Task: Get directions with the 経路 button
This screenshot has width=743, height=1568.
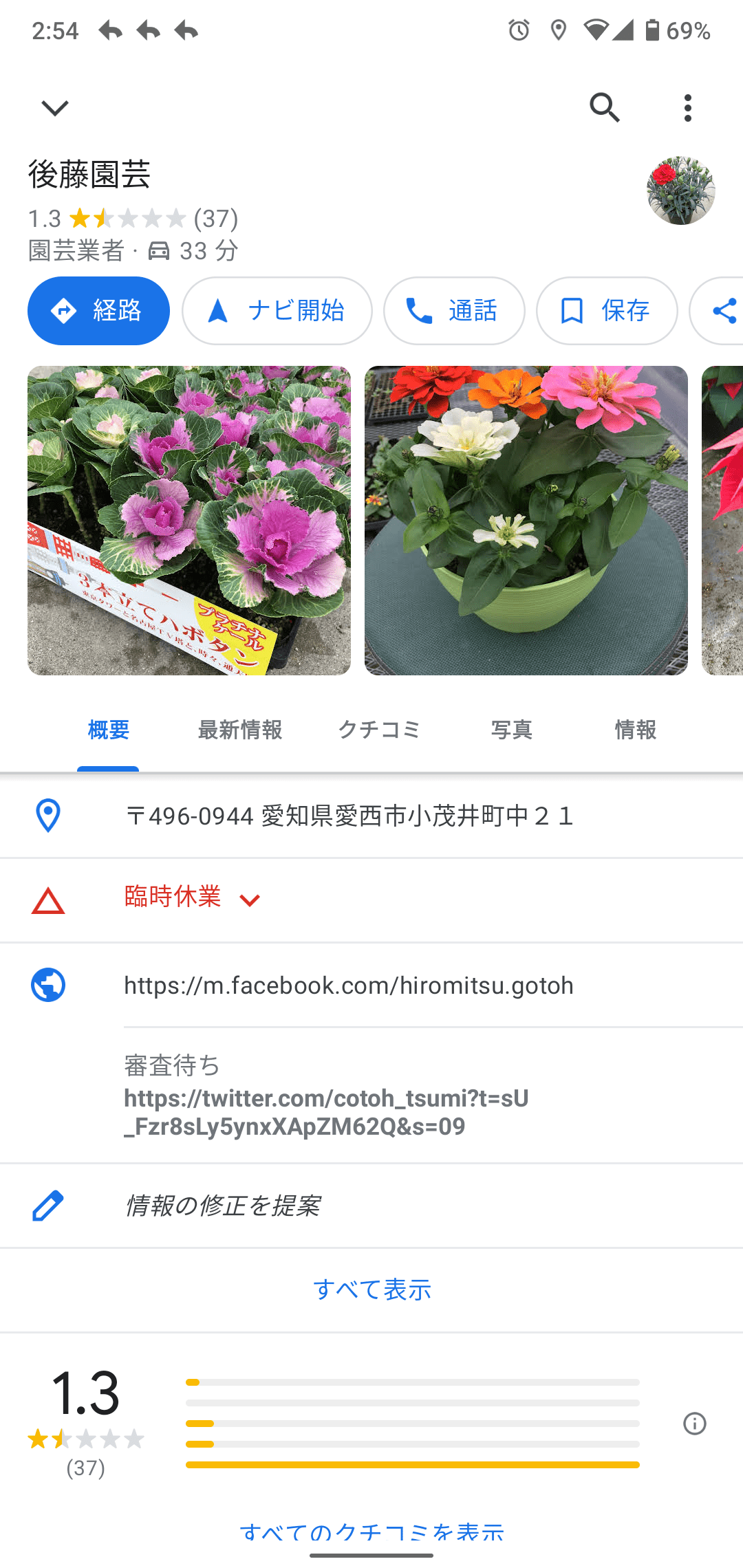Action: (98, 311)
